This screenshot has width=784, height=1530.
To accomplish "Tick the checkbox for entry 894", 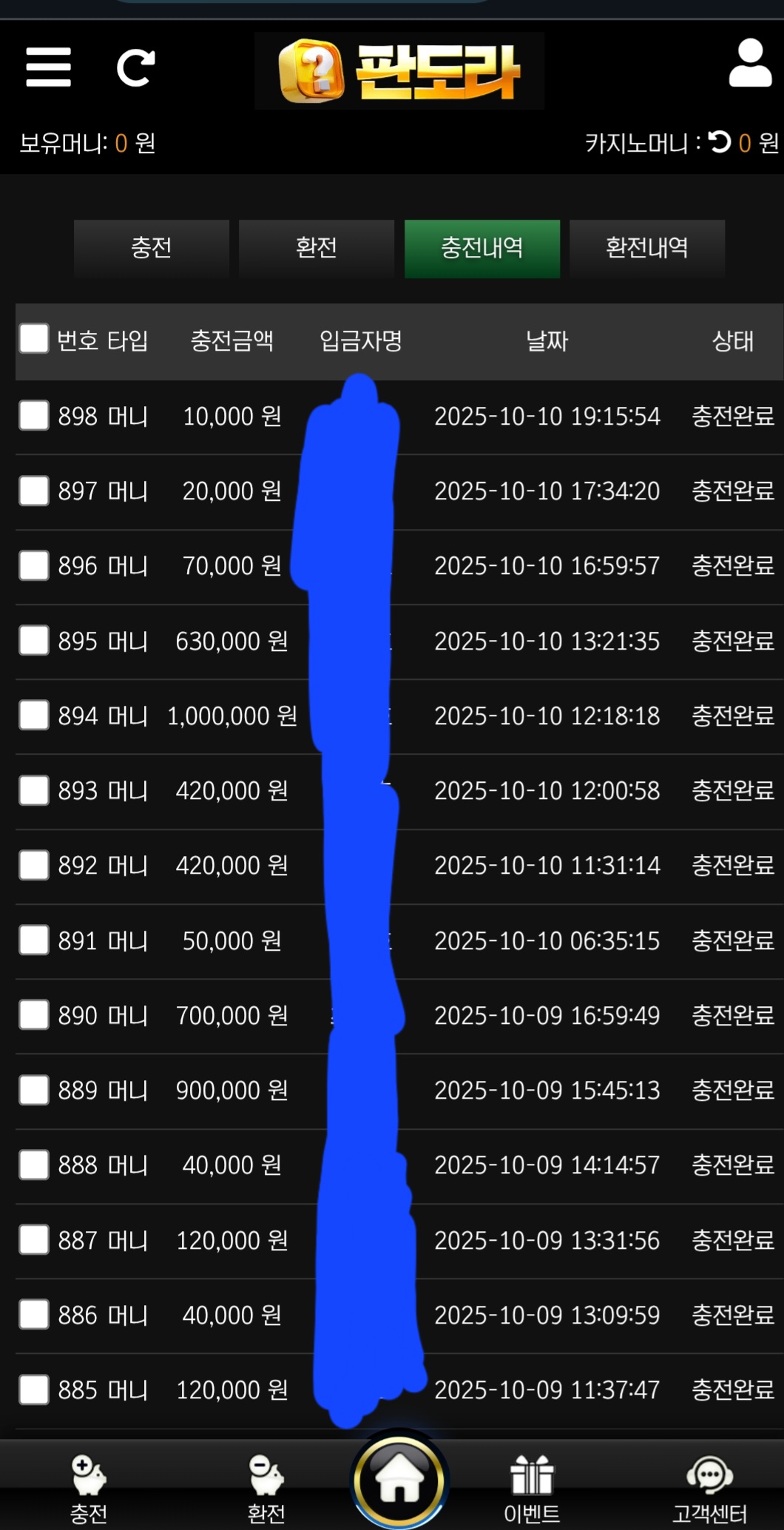I will click(34, 715).
